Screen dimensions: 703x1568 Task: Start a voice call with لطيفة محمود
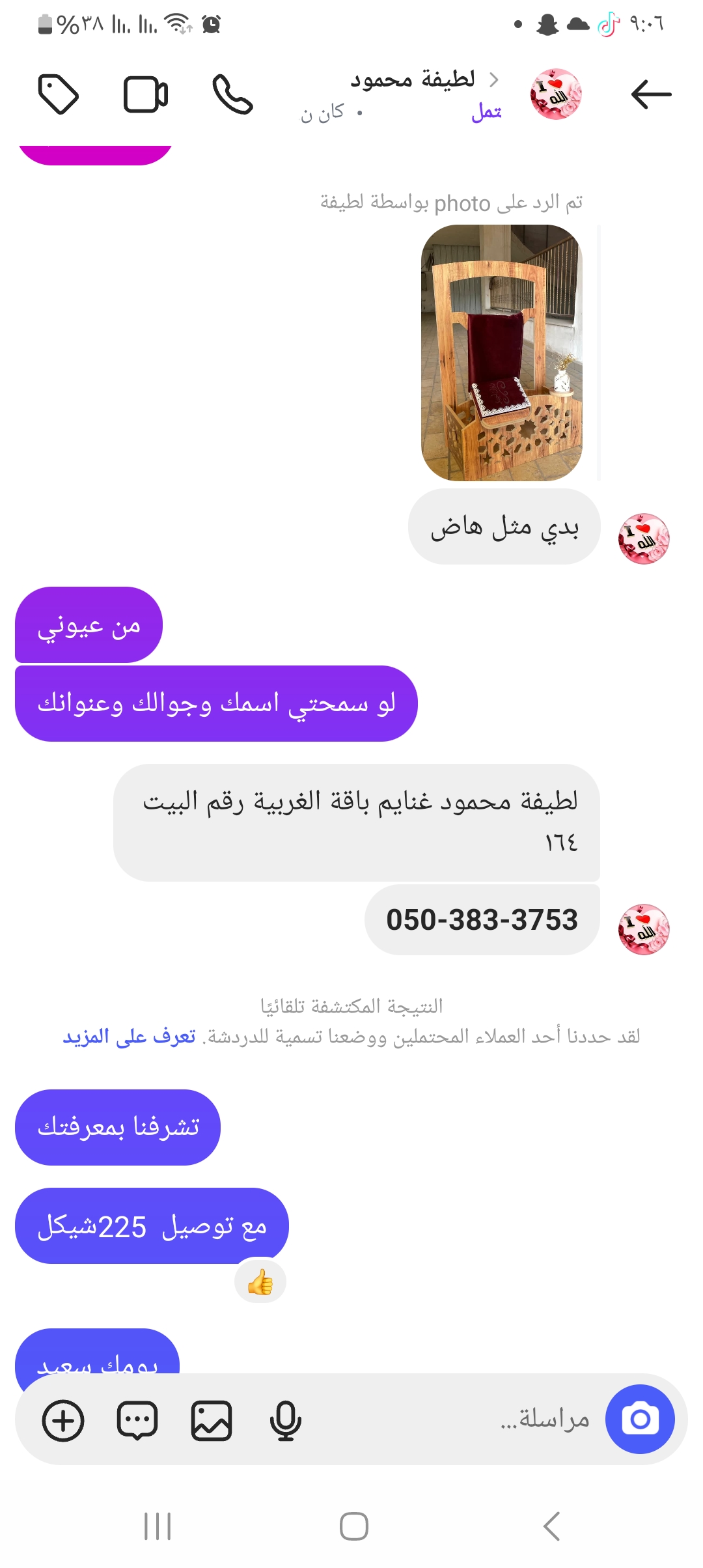(x=232, y=94)
